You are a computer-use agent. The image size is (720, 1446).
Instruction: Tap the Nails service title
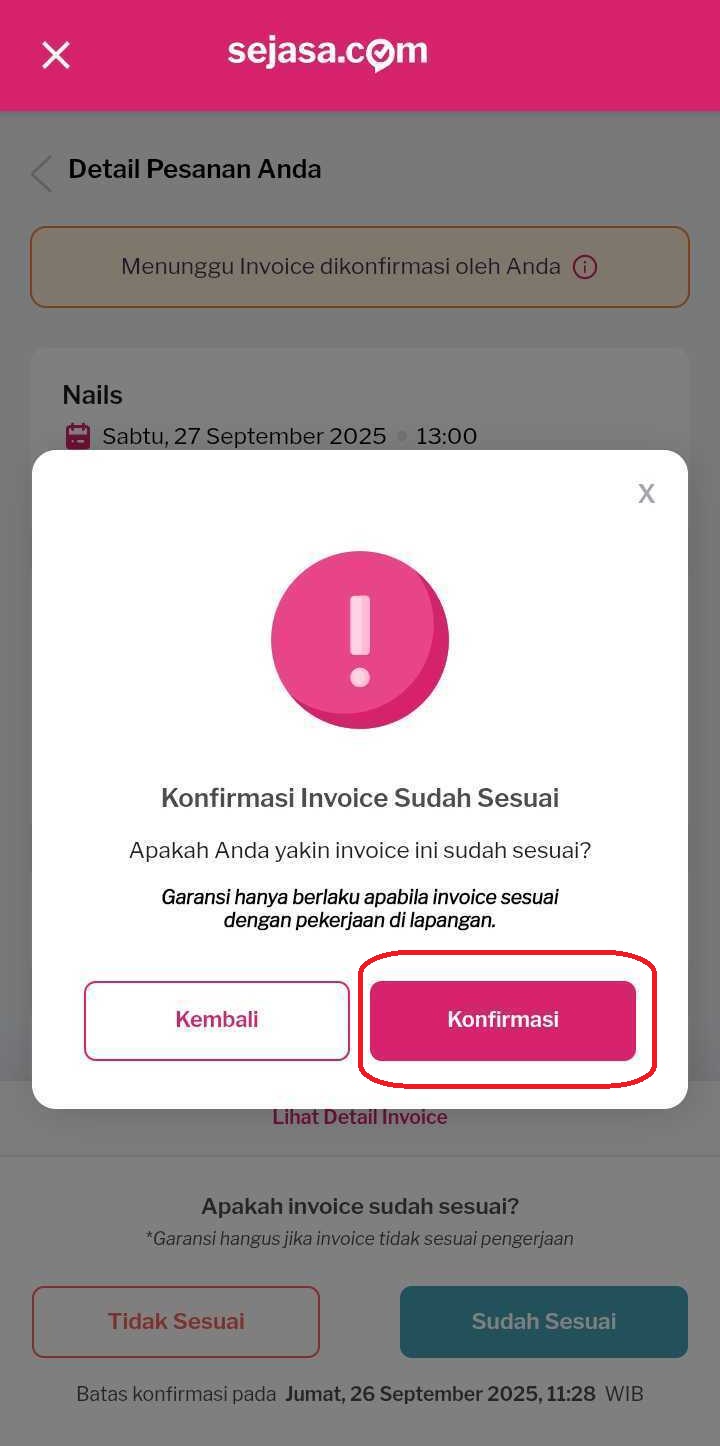pos(92,394)
